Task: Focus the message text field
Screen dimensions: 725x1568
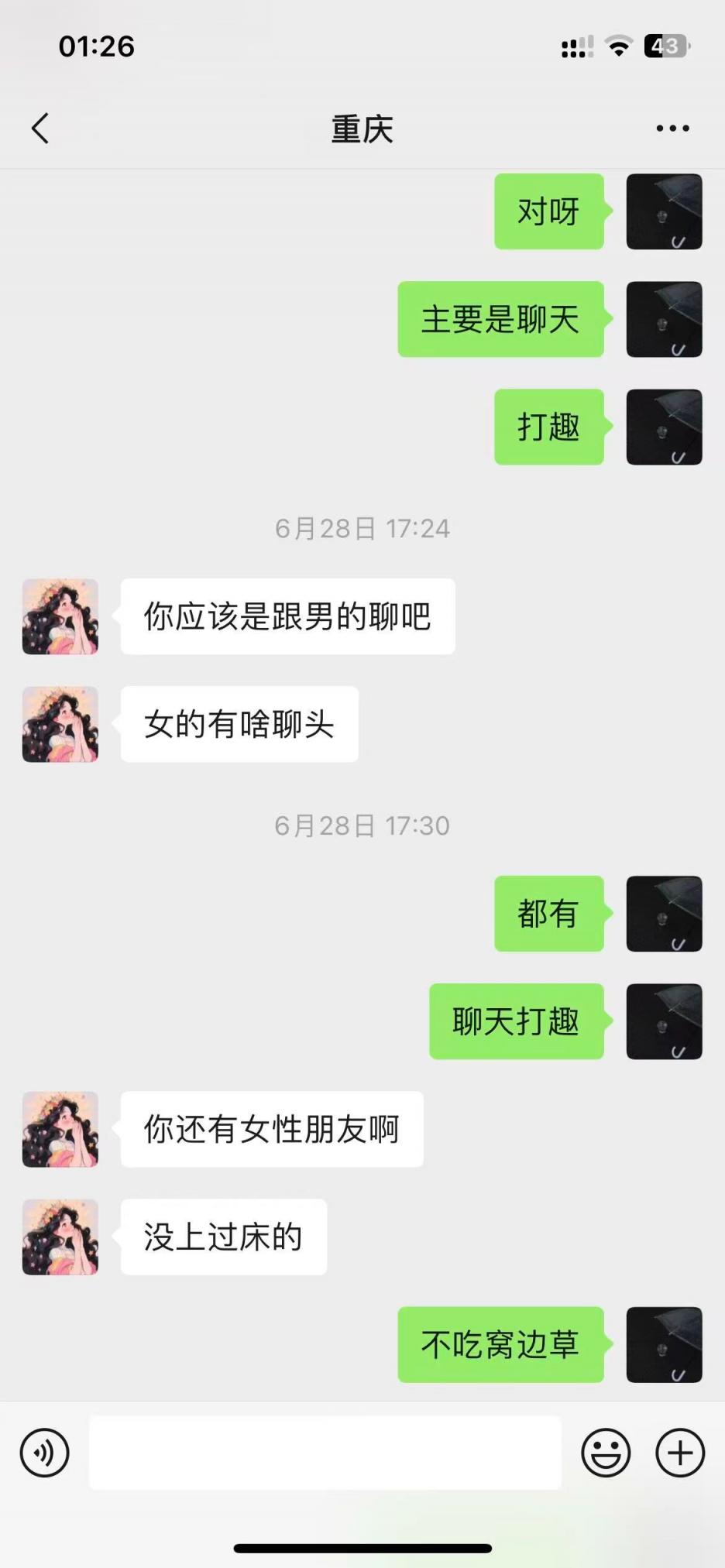Action: coord(325,1453)
